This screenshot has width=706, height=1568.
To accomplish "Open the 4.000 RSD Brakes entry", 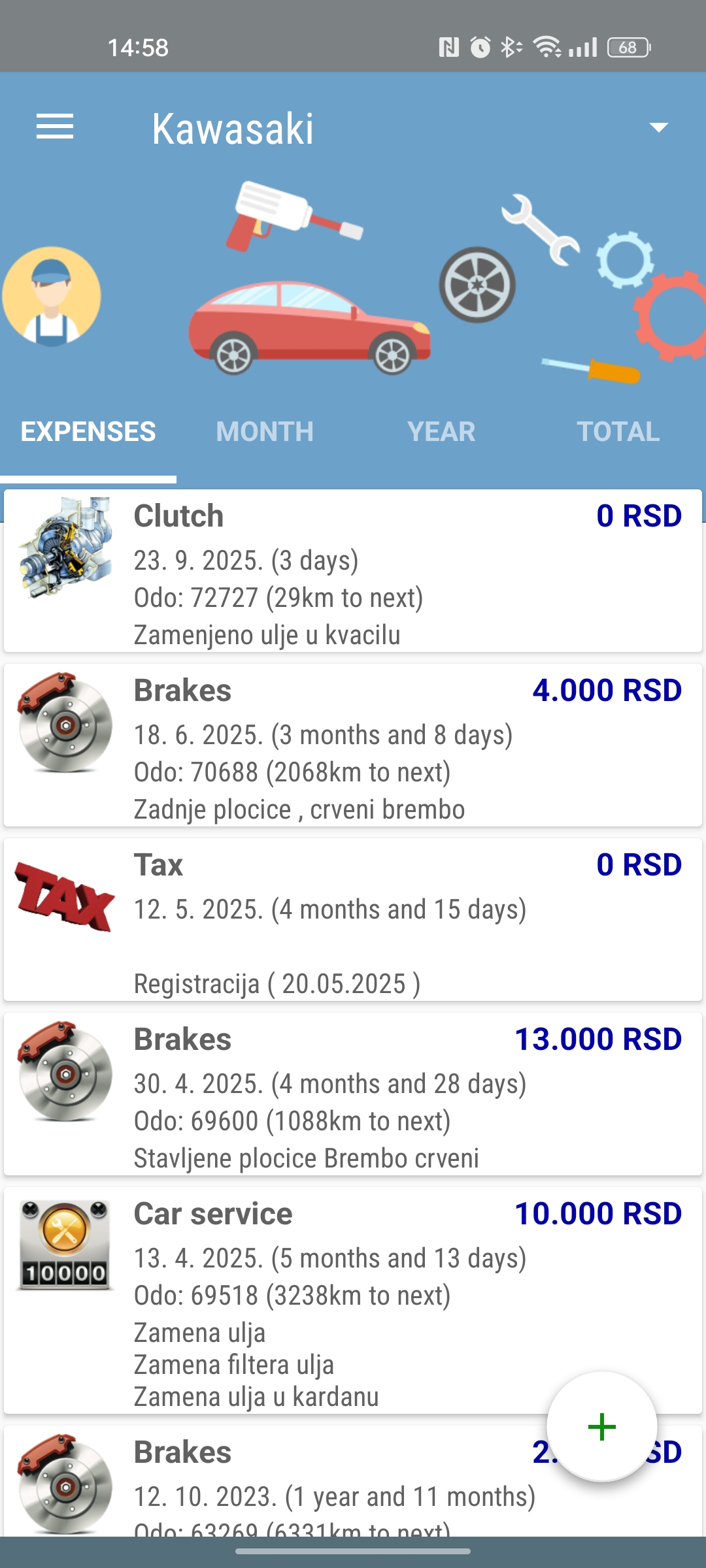I will pyautogui.click(x=353, y=745).
